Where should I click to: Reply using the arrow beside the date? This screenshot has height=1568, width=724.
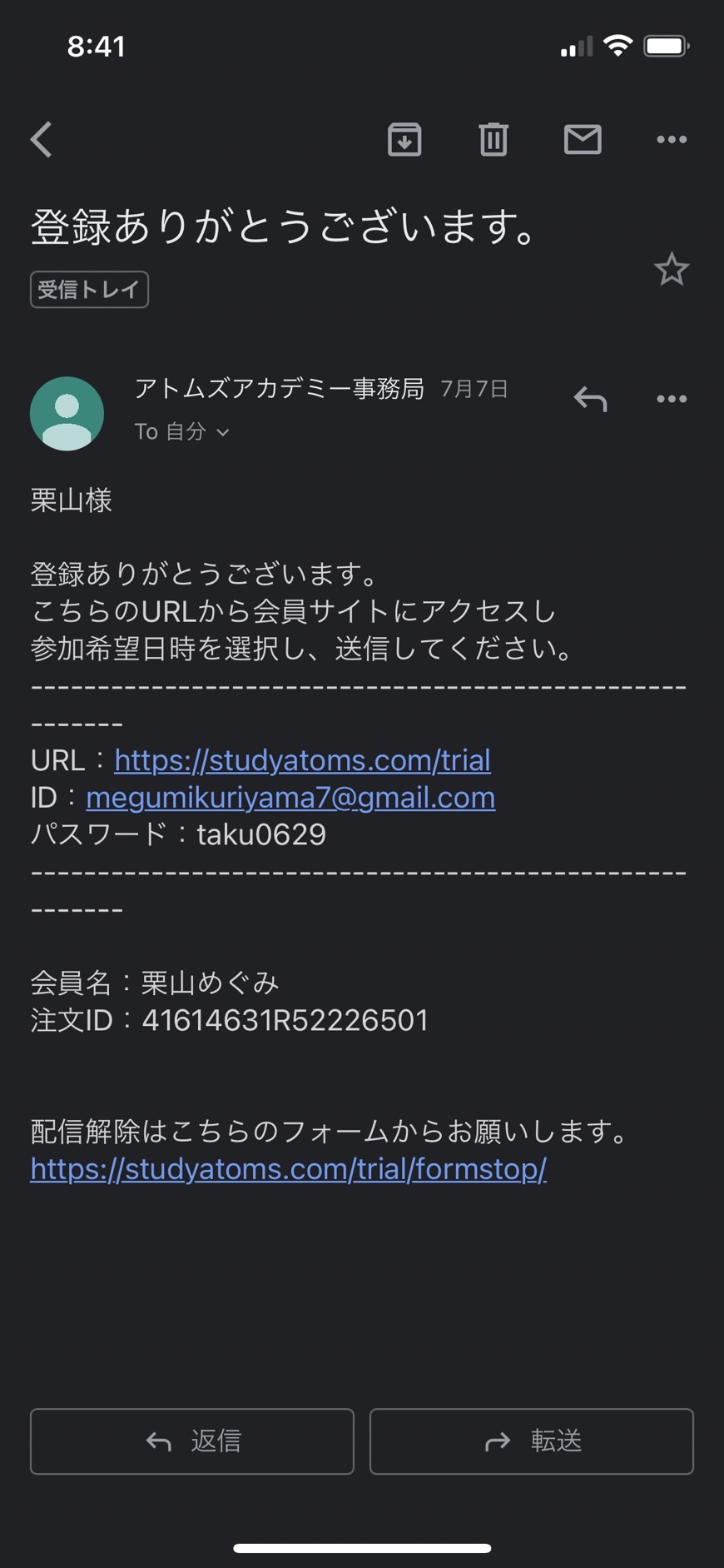click(x=590, y=399)
